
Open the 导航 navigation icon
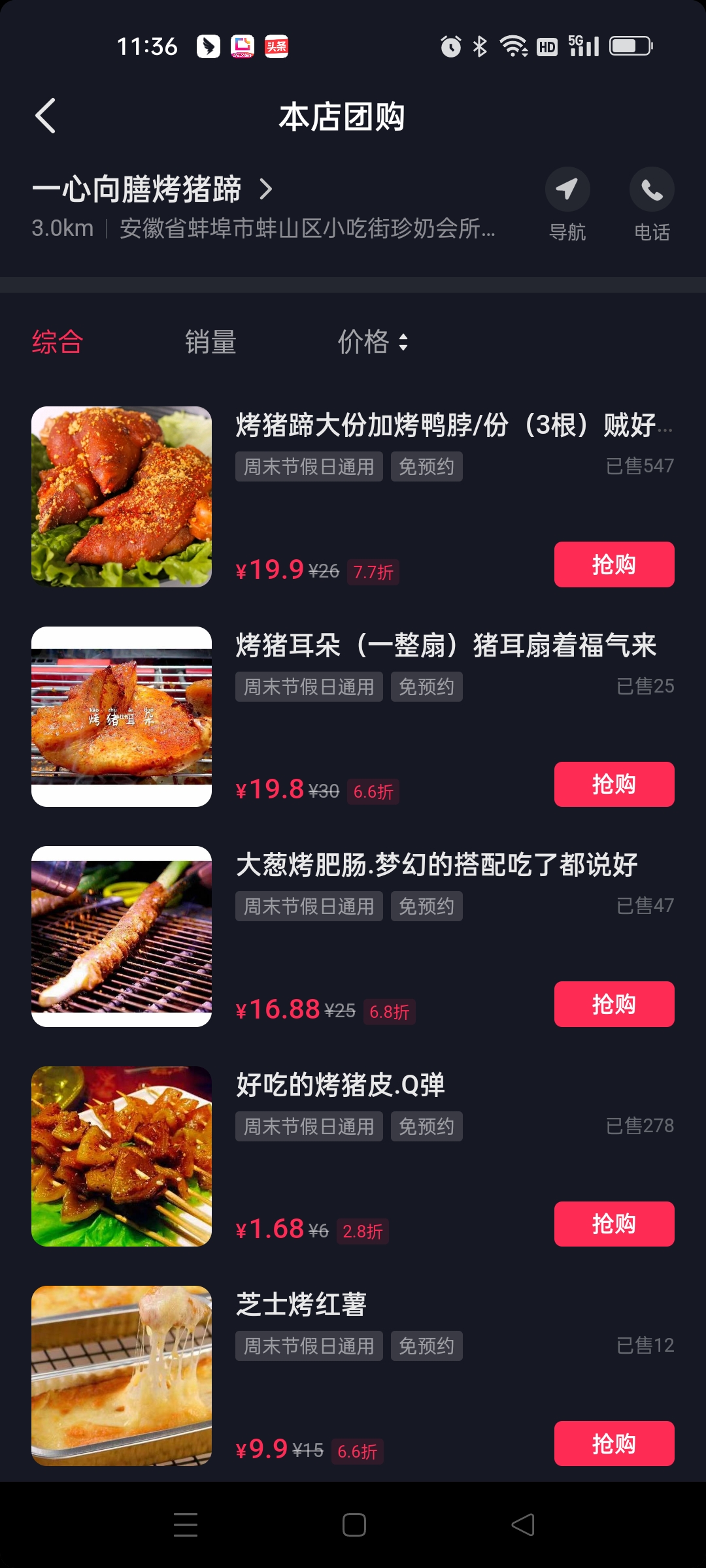[x=567, y=189]
